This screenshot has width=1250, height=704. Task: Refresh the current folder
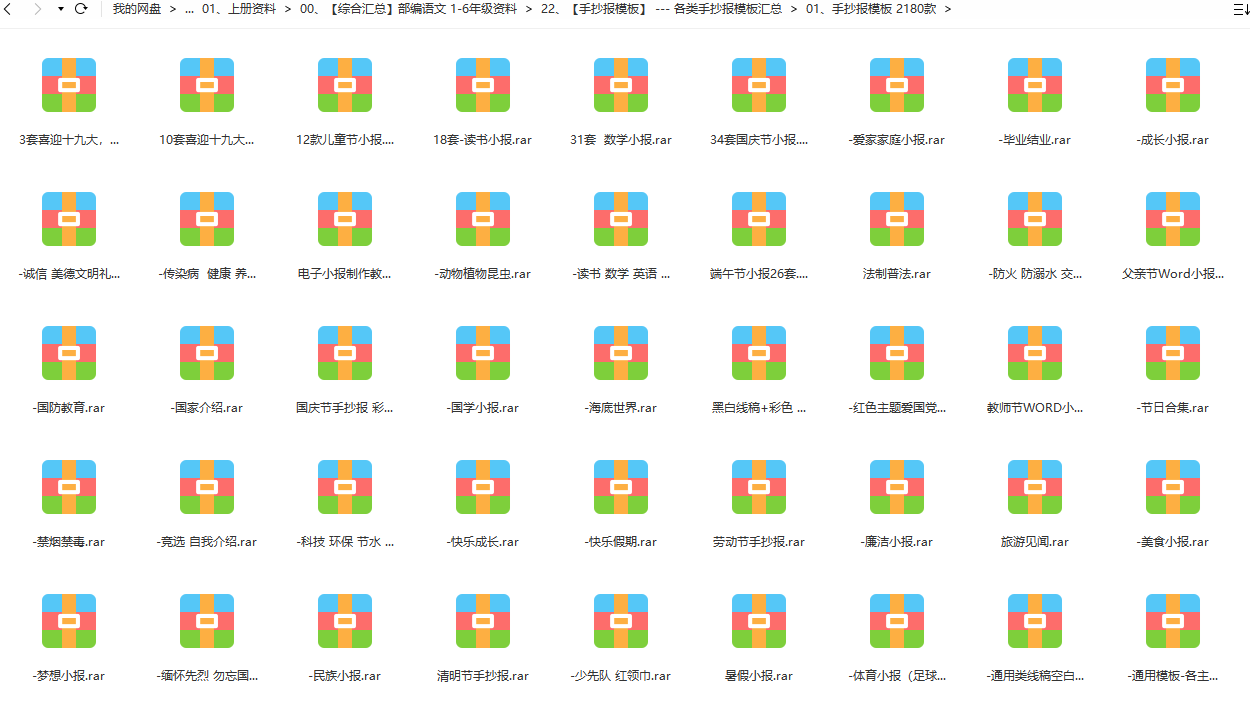81,9
